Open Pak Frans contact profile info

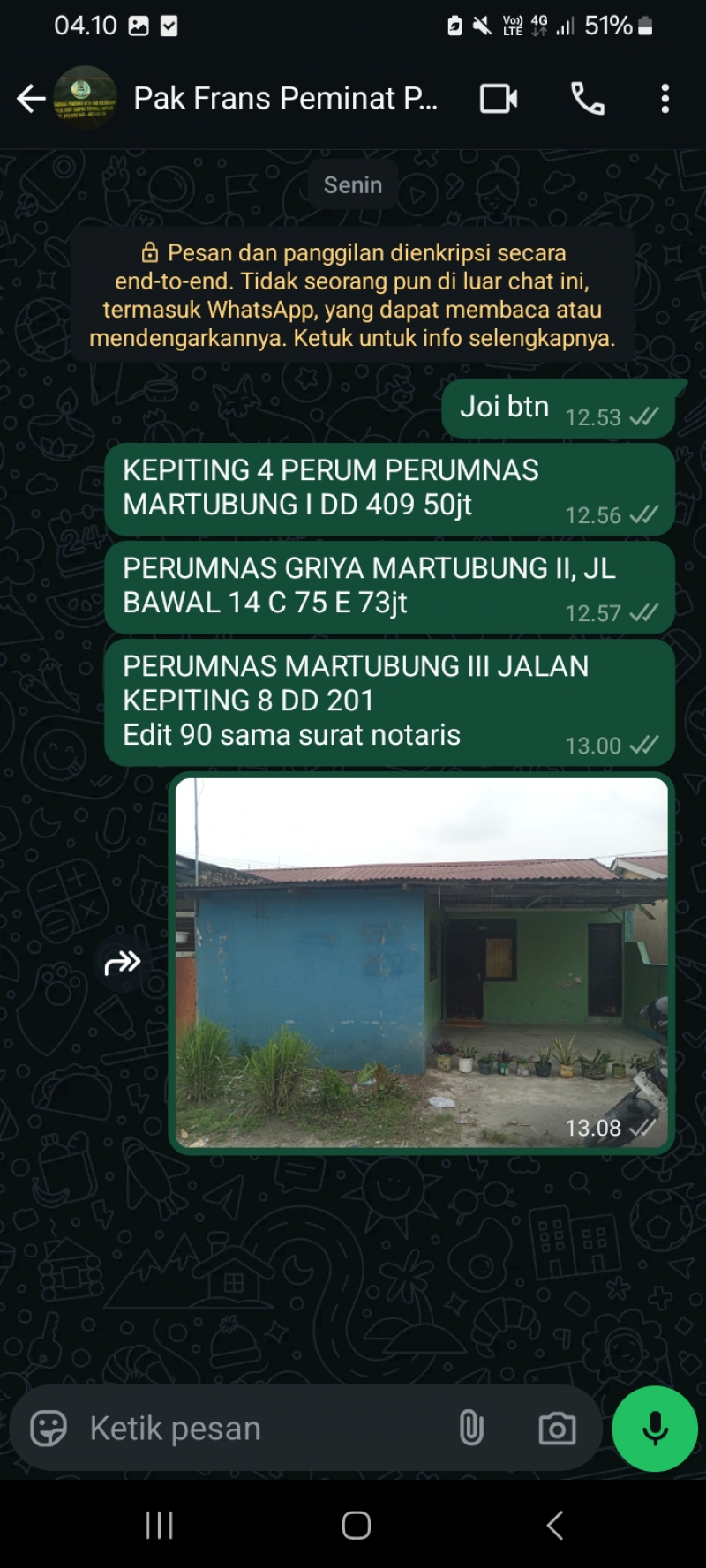click(x=284, y=99)
